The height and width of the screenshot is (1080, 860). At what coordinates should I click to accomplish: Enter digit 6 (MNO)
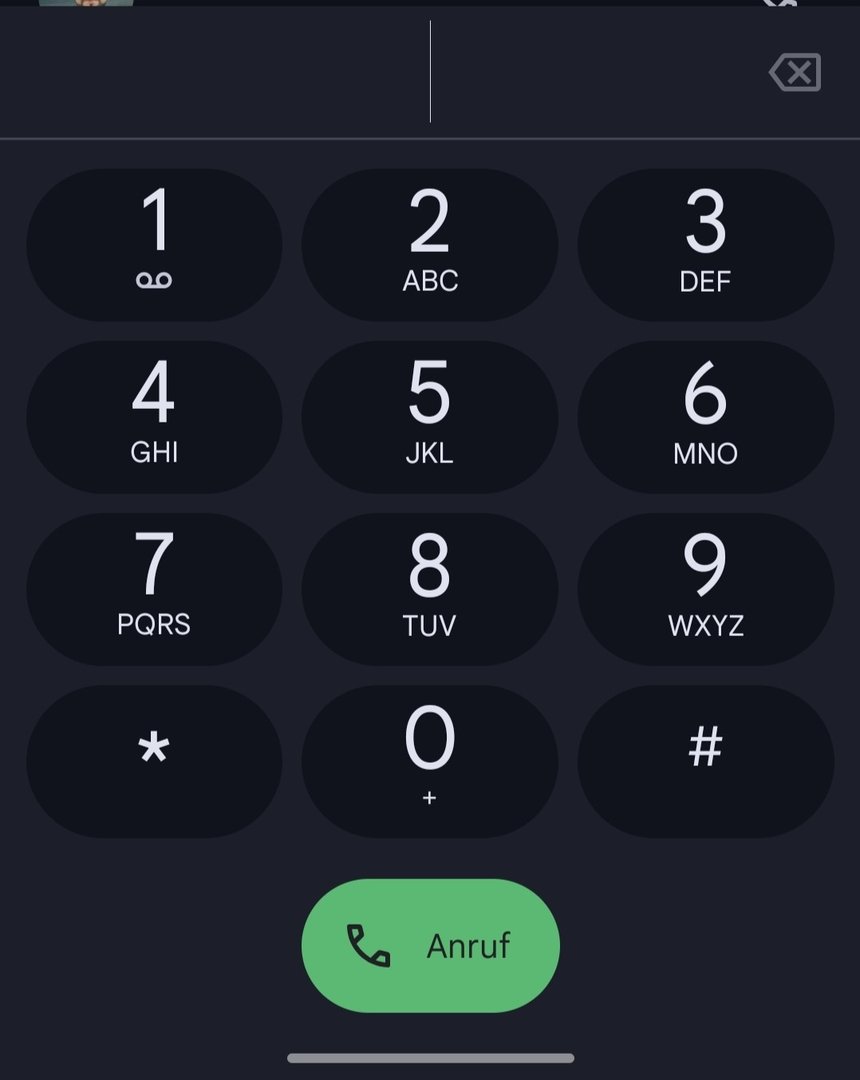[x=706, y=416]
